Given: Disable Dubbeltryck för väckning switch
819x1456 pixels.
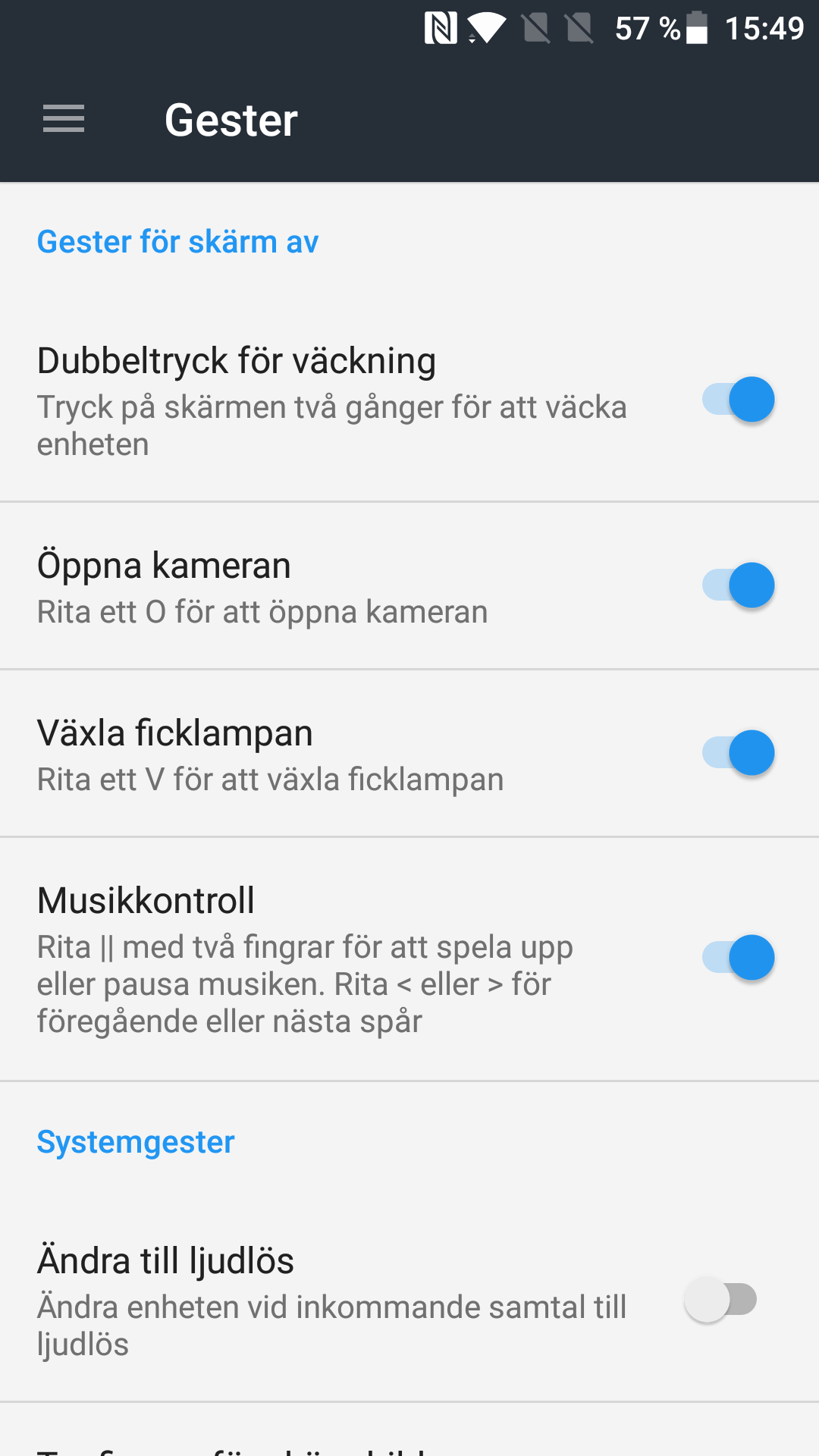Looking at the screenshot, I should [738, 400].
